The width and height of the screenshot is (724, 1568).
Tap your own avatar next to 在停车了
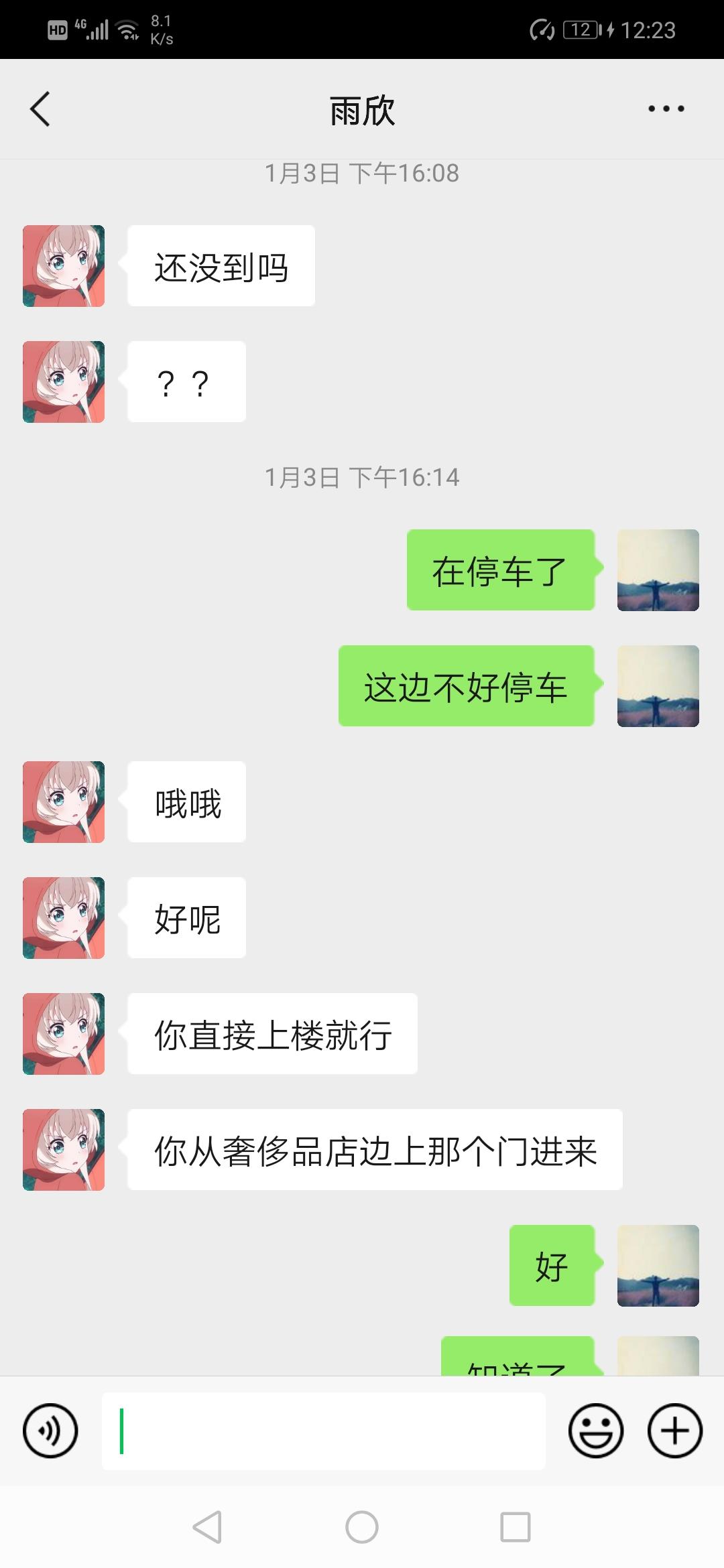[x=658, y=570]
